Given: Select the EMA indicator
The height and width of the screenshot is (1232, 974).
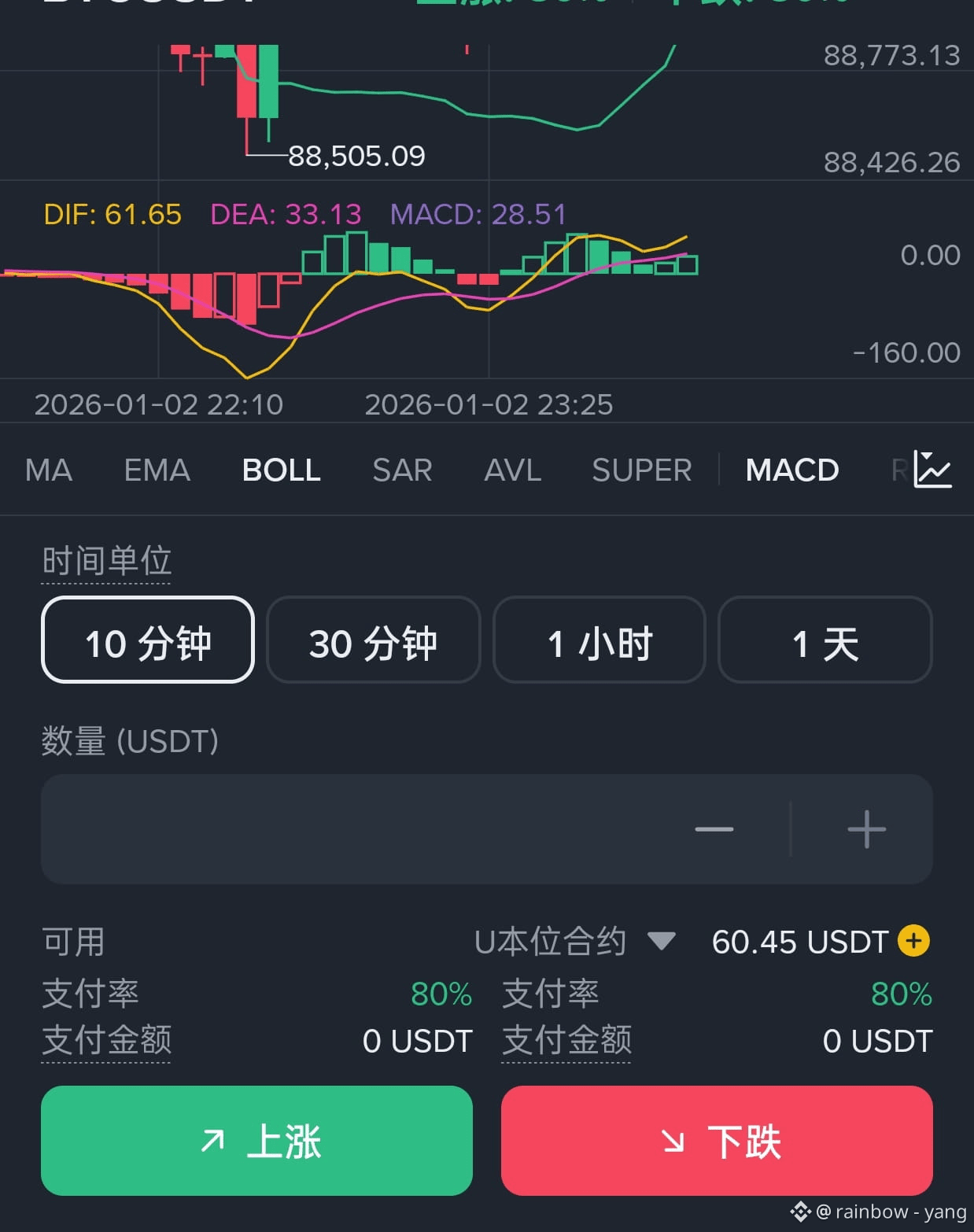Looking at the screenshot, I should point(156,469).
